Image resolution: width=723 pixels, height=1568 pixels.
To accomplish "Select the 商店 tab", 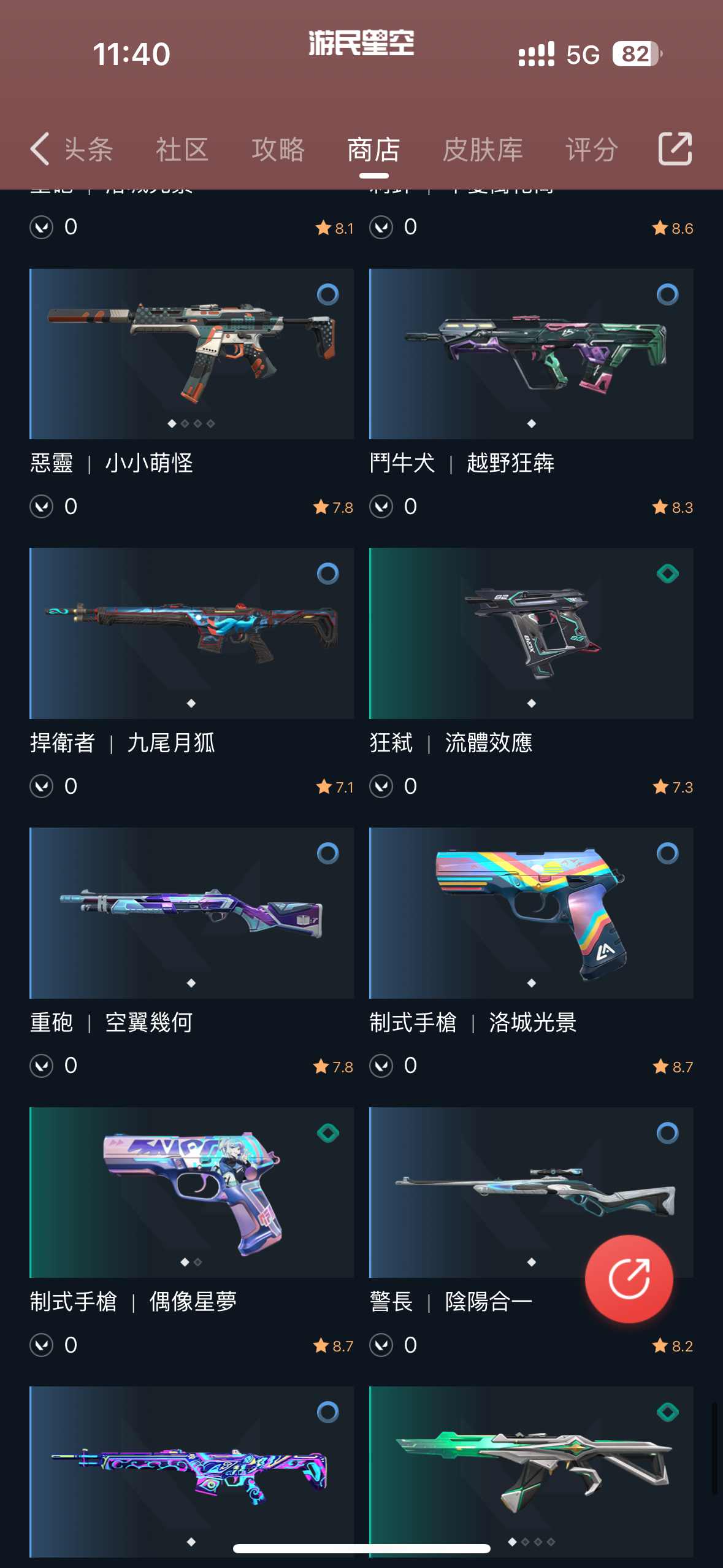I will coord(373,150).
